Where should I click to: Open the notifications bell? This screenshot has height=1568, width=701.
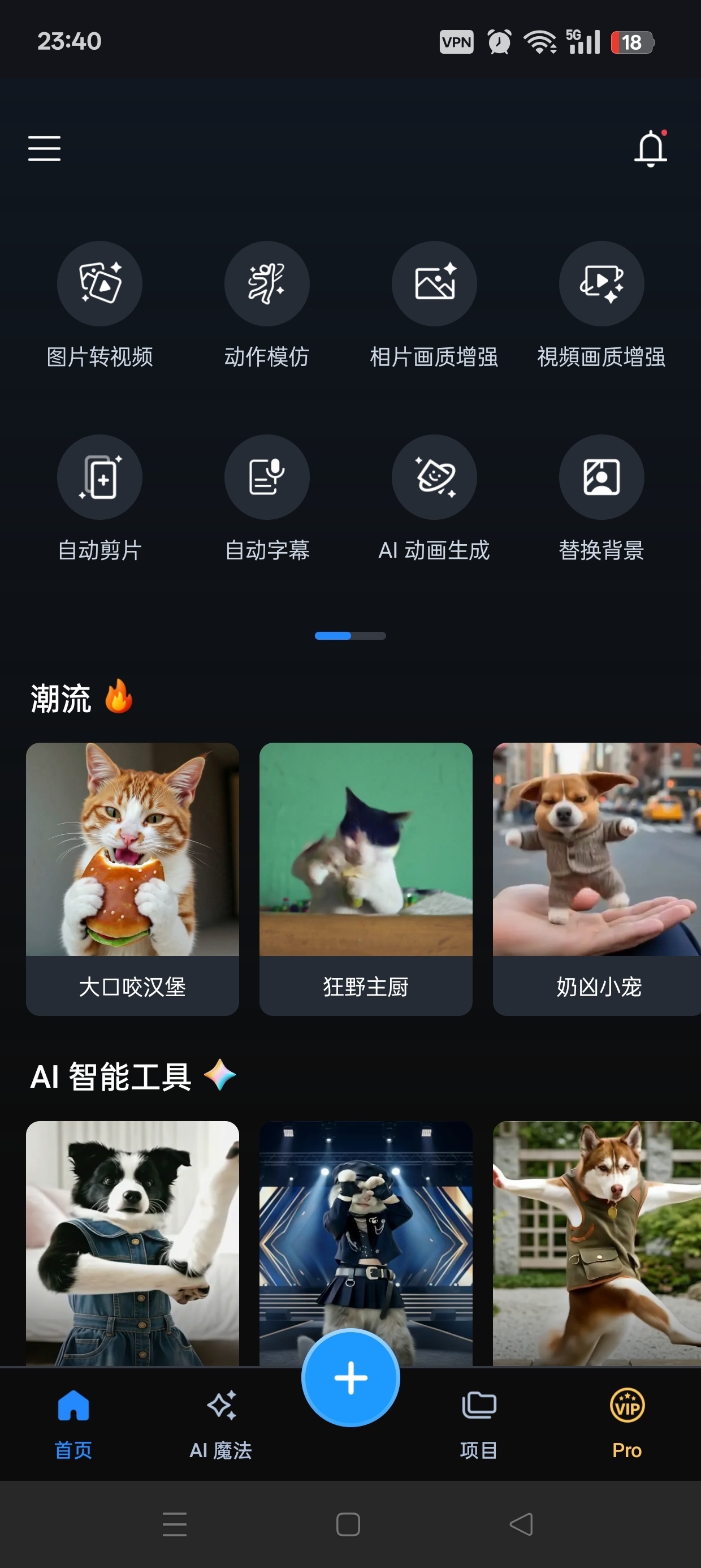(651, 148)
